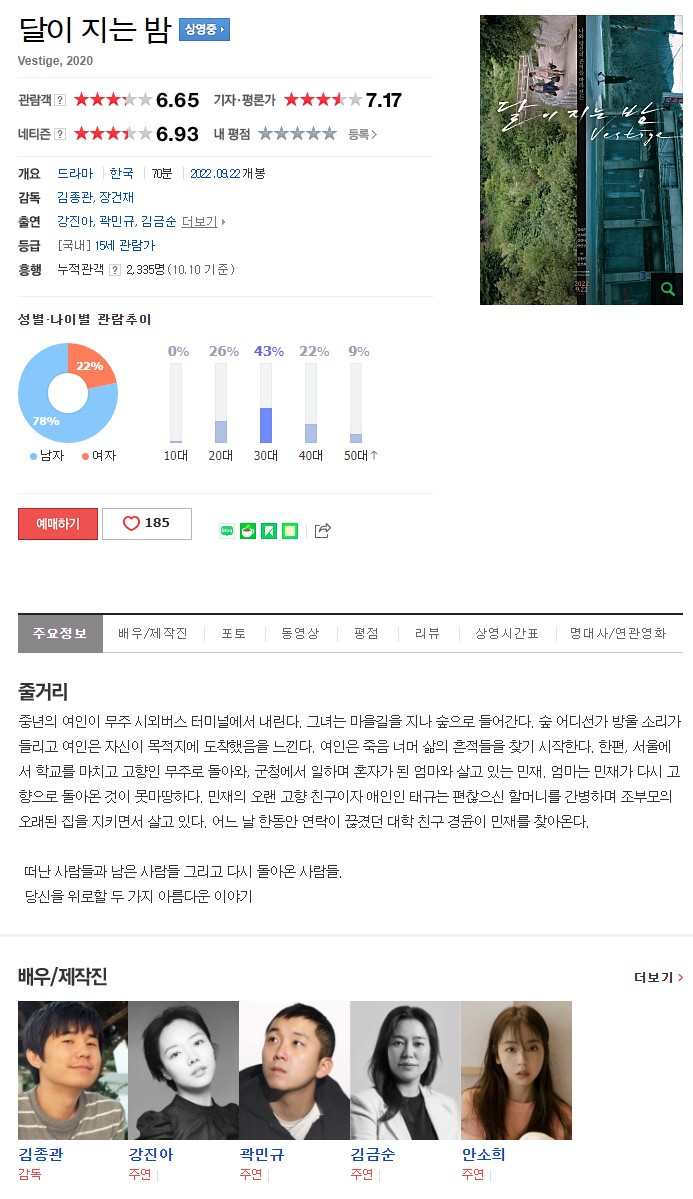Open 명대사/연관영화 tab
Screen dimensions: 693x1199
(x=617, y=634)
